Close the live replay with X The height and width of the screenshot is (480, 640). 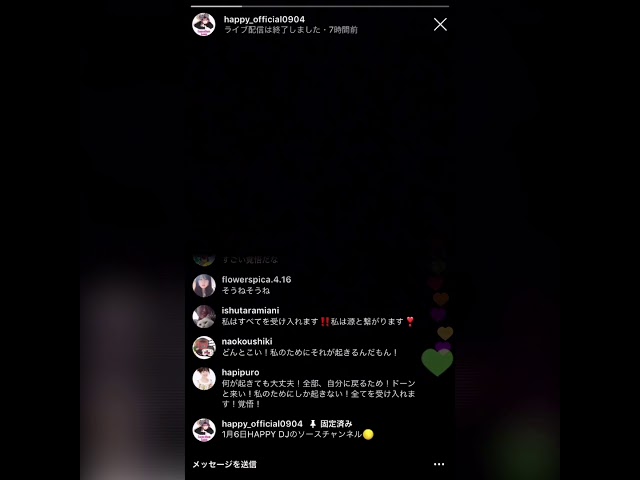point(440,24)
